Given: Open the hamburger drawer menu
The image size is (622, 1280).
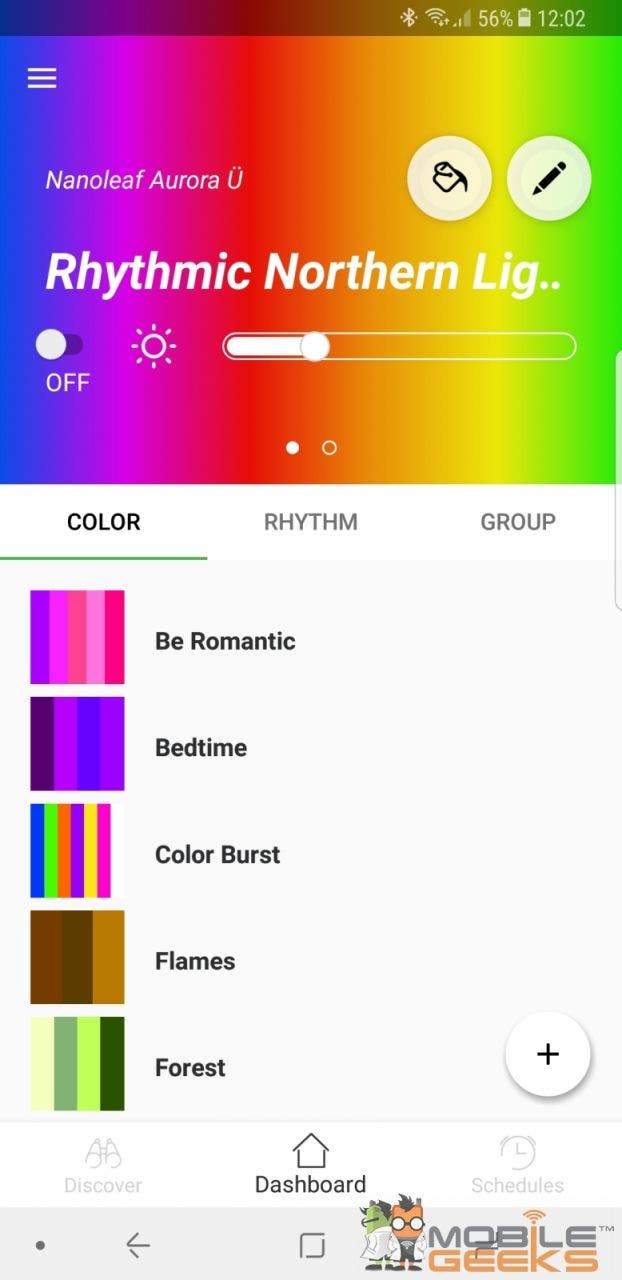Looking at the screenshot, I should [42, 78].
